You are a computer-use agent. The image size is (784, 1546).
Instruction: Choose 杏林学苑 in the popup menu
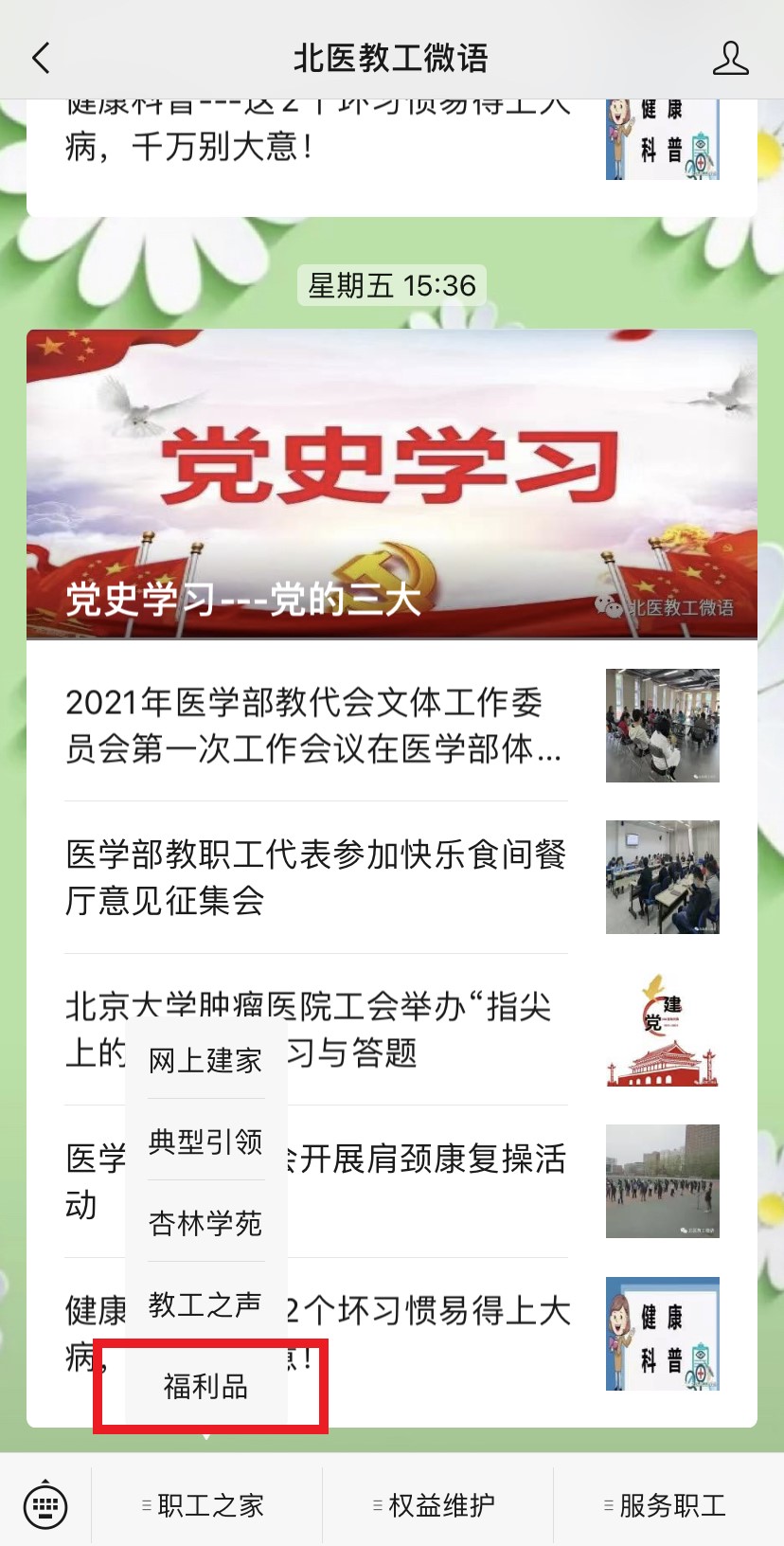[205, 1224]
